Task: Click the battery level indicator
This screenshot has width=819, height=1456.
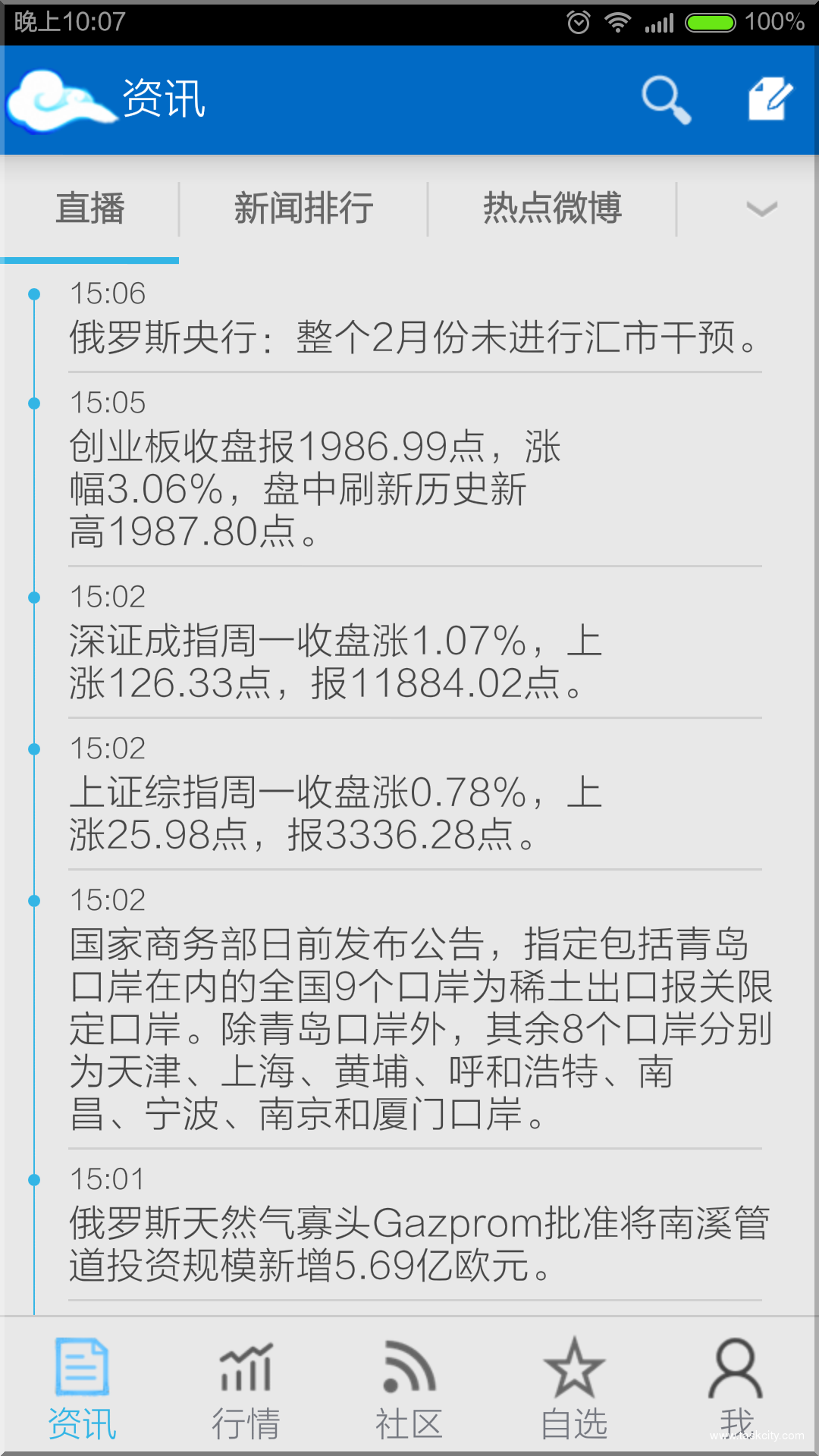Action: 710,23
